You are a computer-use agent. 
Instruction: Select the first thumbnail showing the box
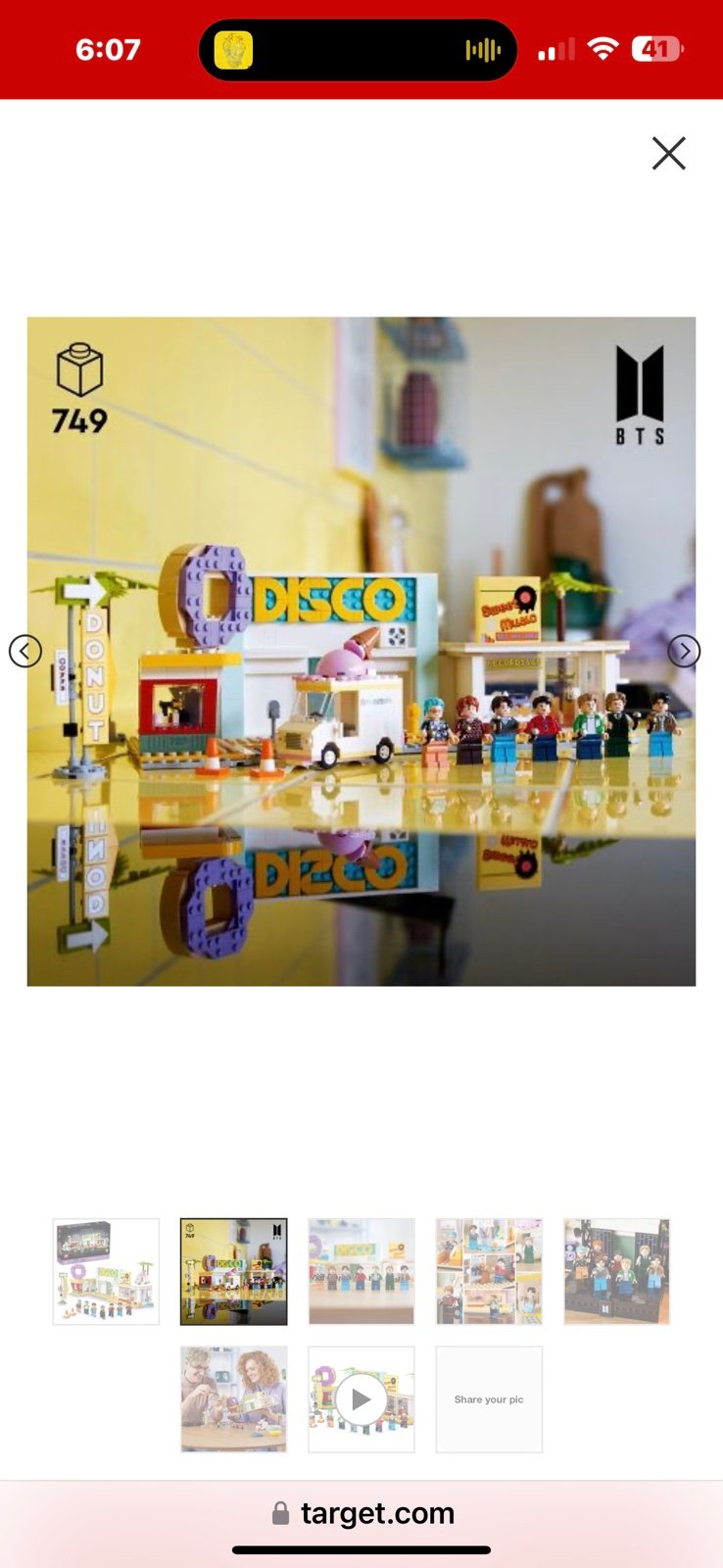(106, 1271)
